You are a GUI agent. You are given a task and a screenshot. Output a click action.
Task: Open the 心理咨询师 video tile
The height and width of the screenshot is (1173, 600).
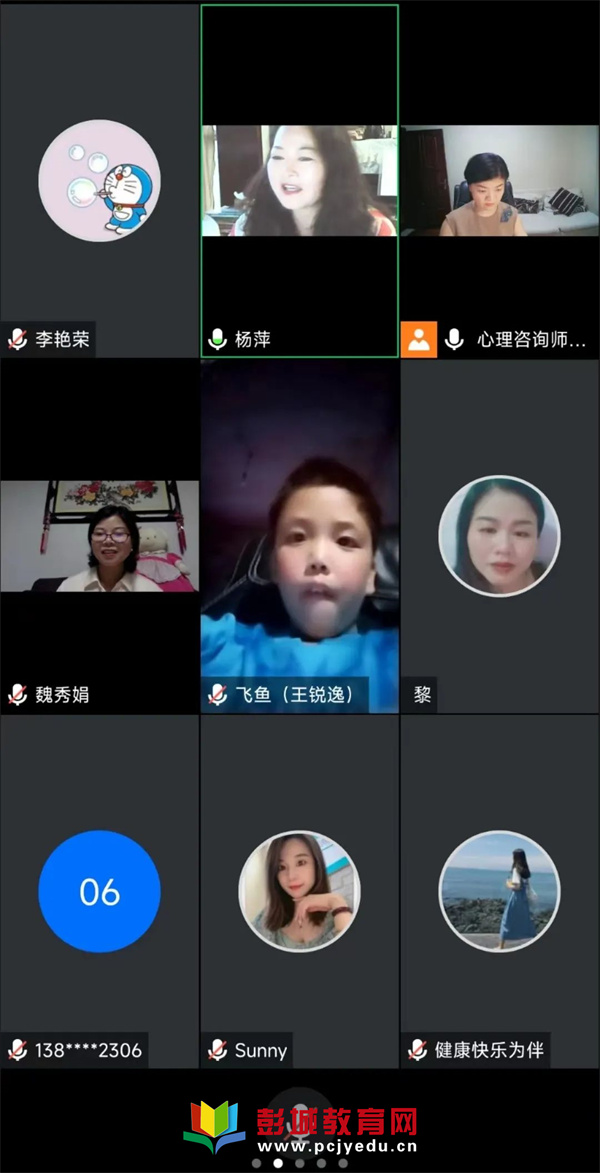499,181
